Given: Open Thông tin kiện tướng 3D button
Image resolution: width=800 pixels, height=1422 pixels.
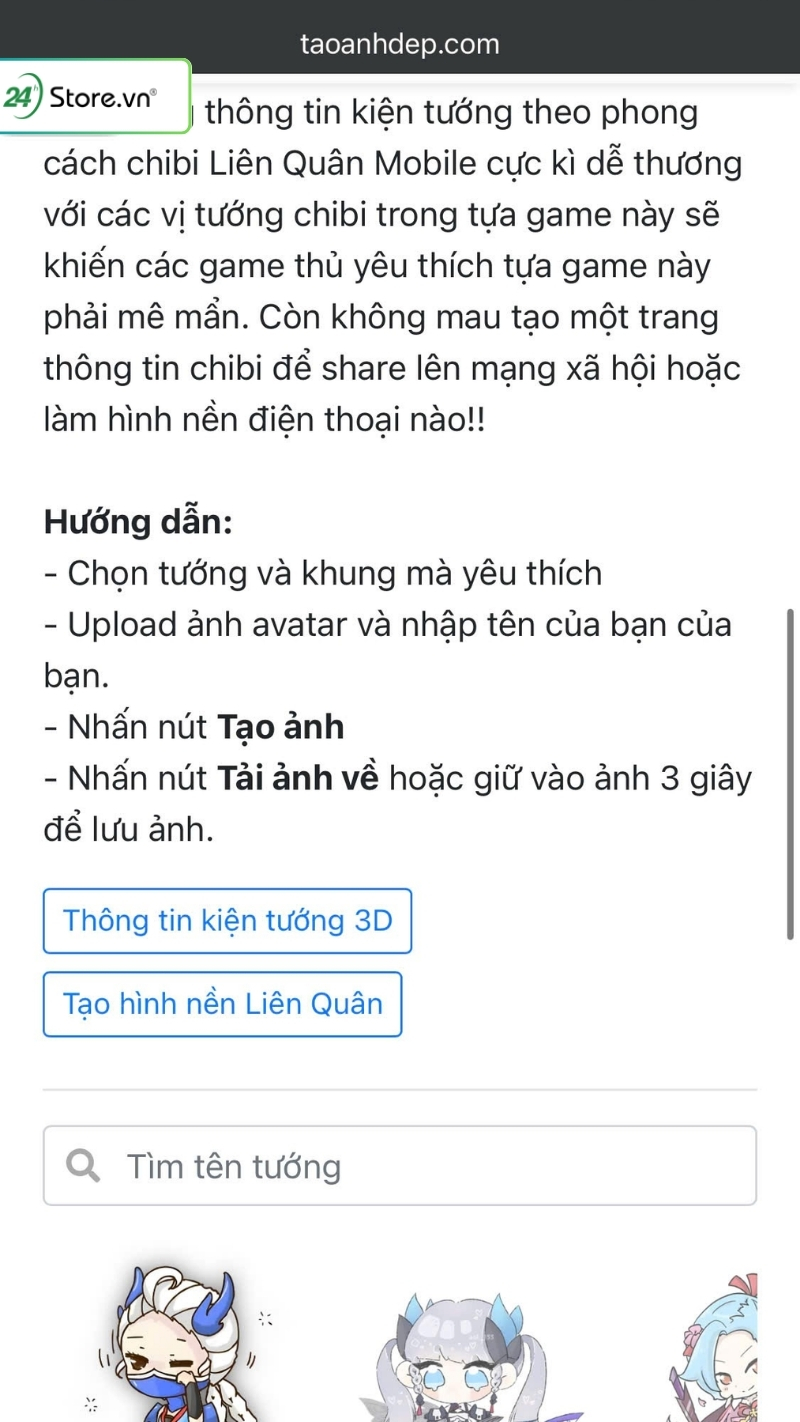Looking at the screenshot, I should [x=227, y=920].
